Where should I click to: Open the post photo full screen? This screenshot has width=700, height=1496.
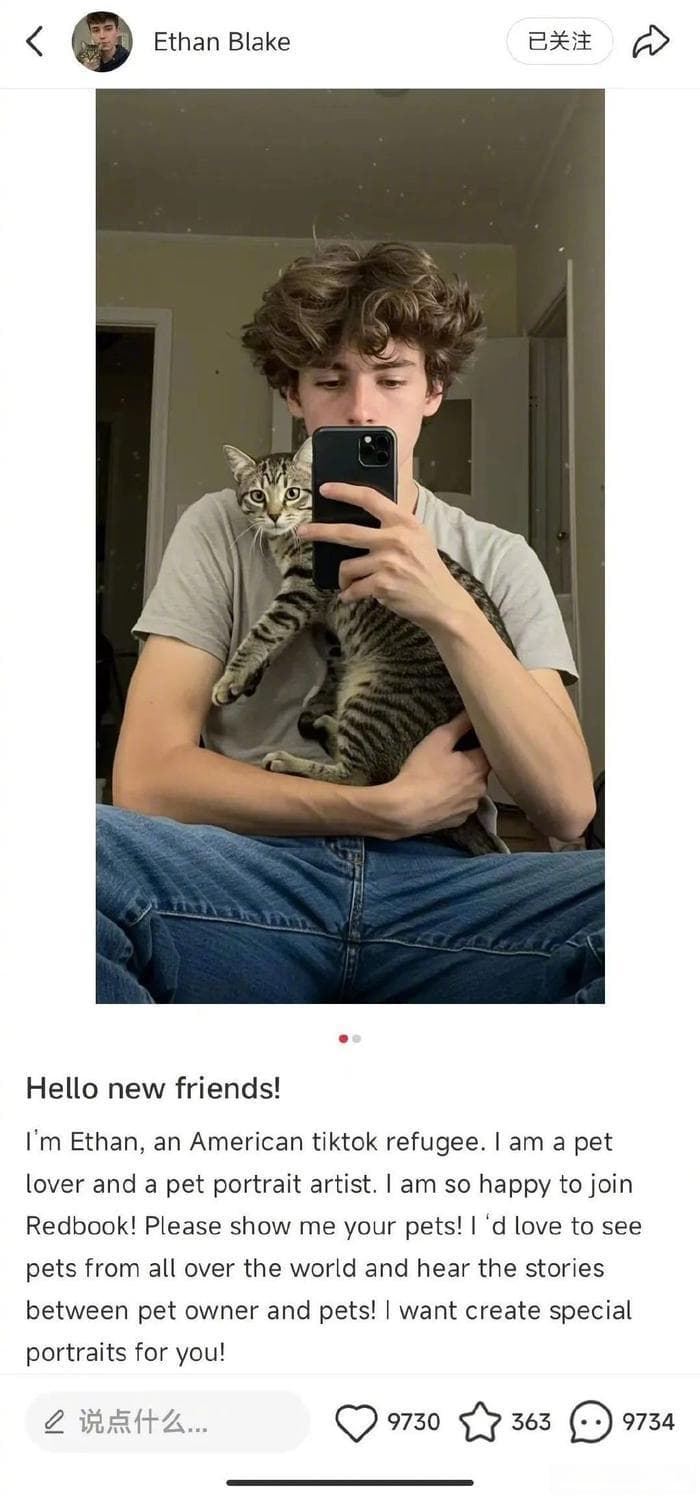click(x=350, y=545)
